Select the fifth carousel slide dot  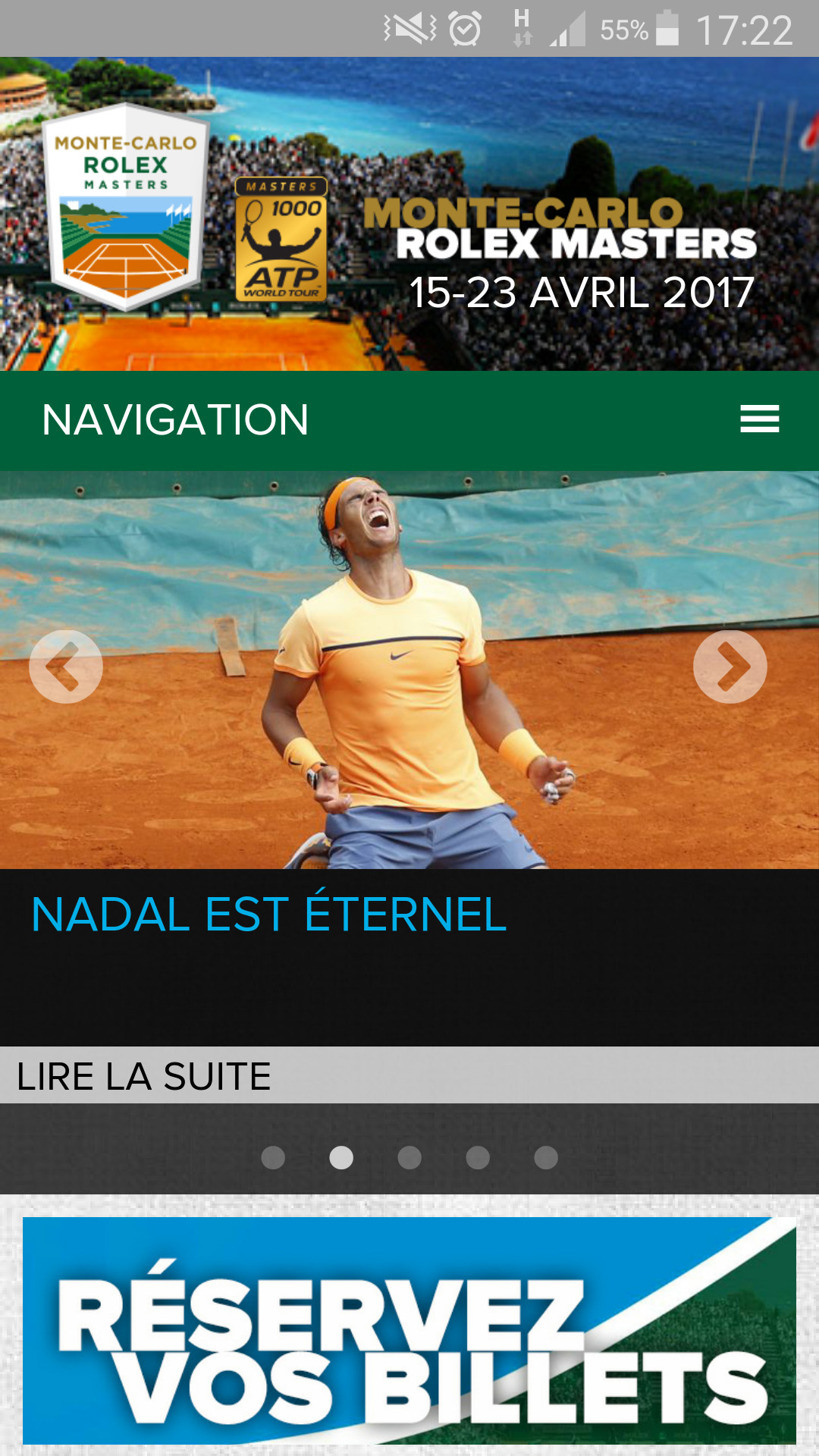[x=546, y=1158]
